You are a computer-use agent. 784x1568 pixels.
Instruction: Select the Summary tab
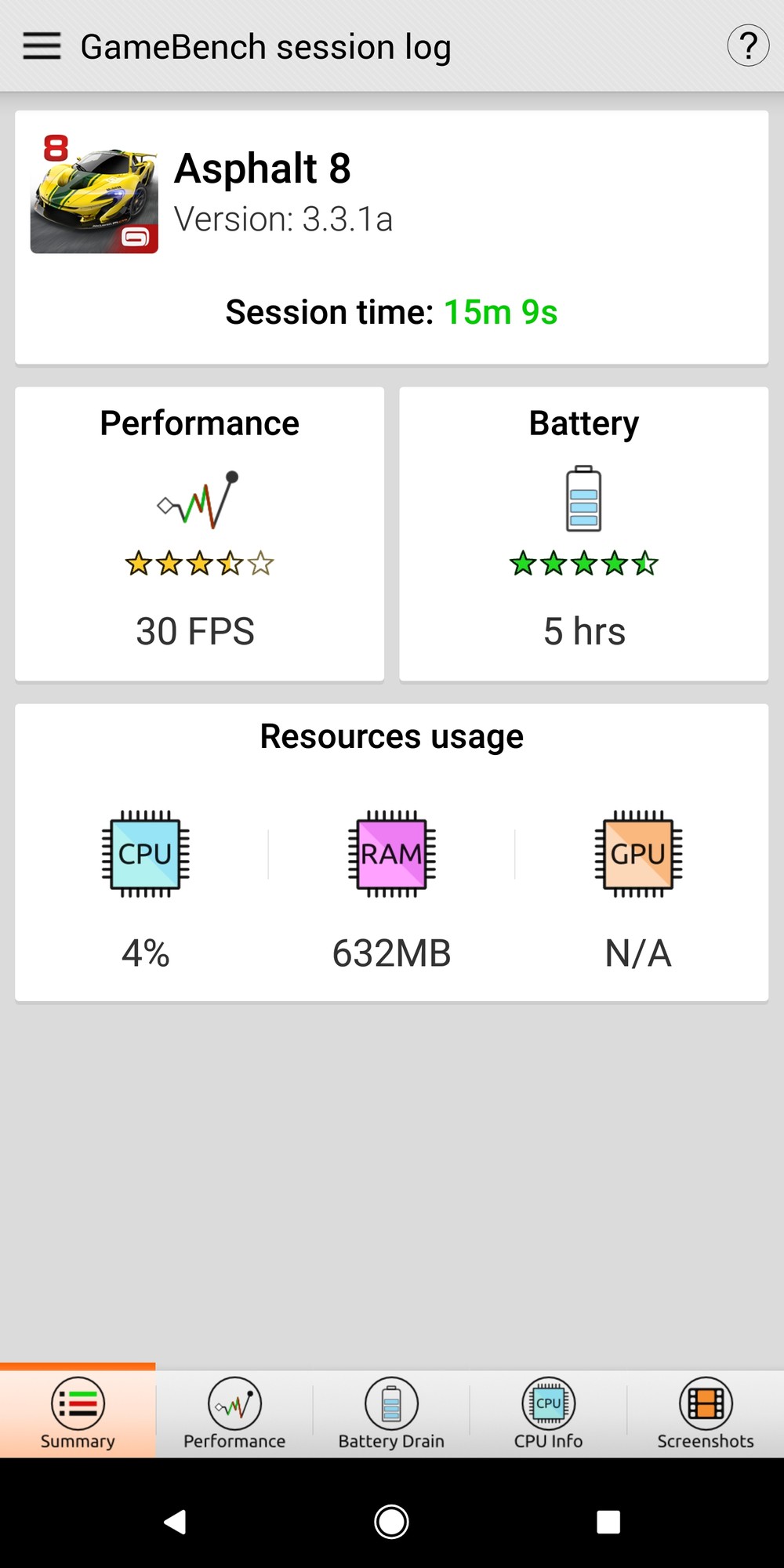tap(78, 1413)
